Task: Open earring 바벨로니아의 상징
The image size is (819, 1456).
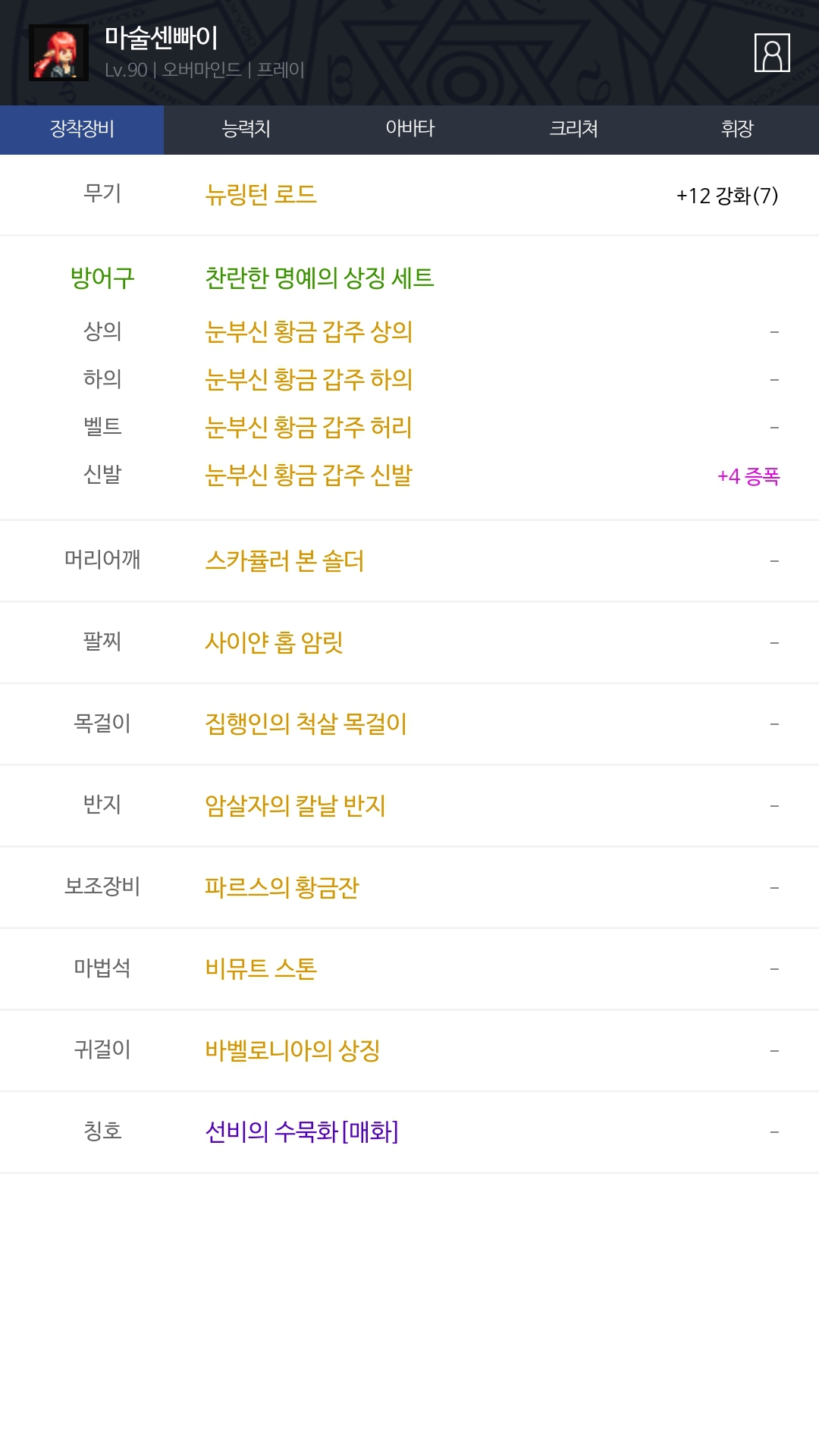Action: click(292, 1050)
